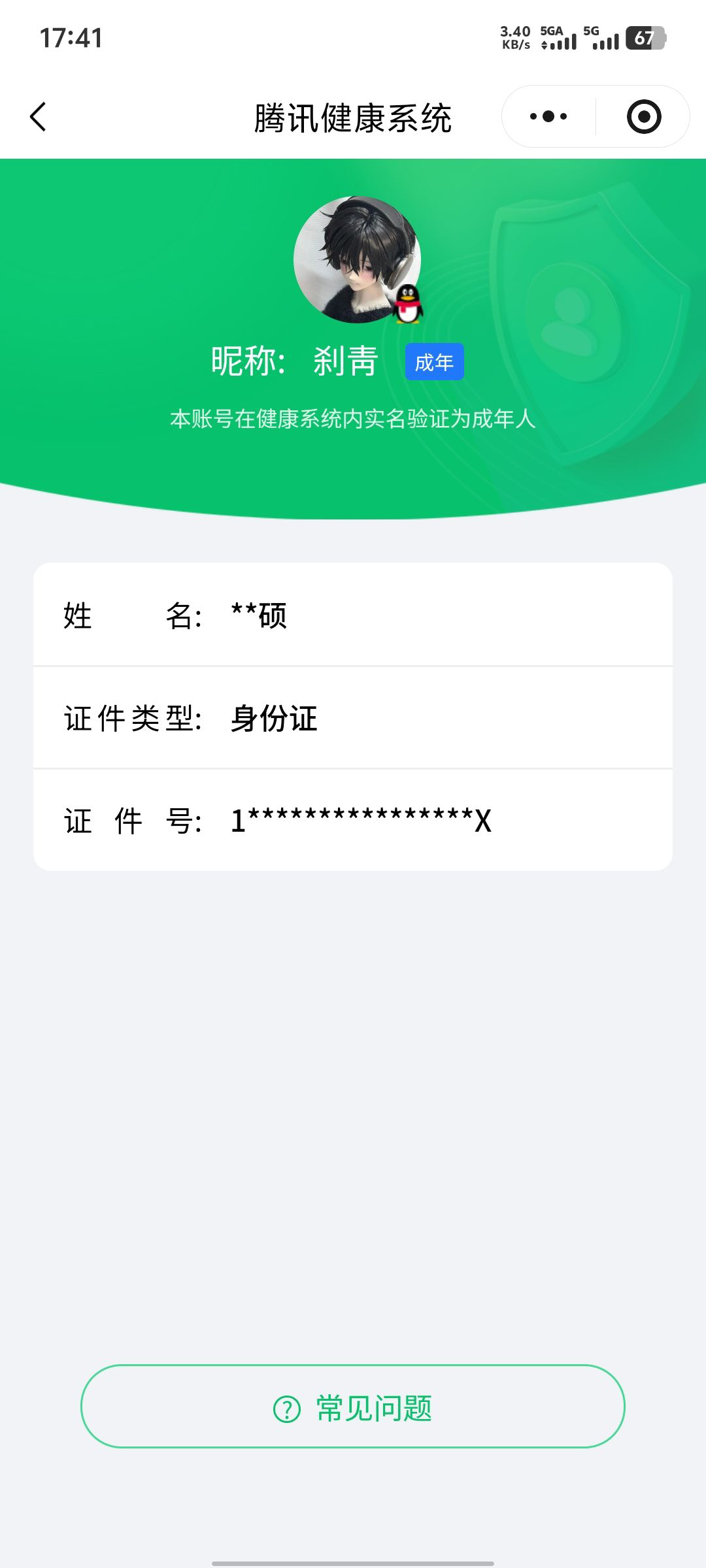Tap the close circle in the mini program capsule

(x=643, y=115)
